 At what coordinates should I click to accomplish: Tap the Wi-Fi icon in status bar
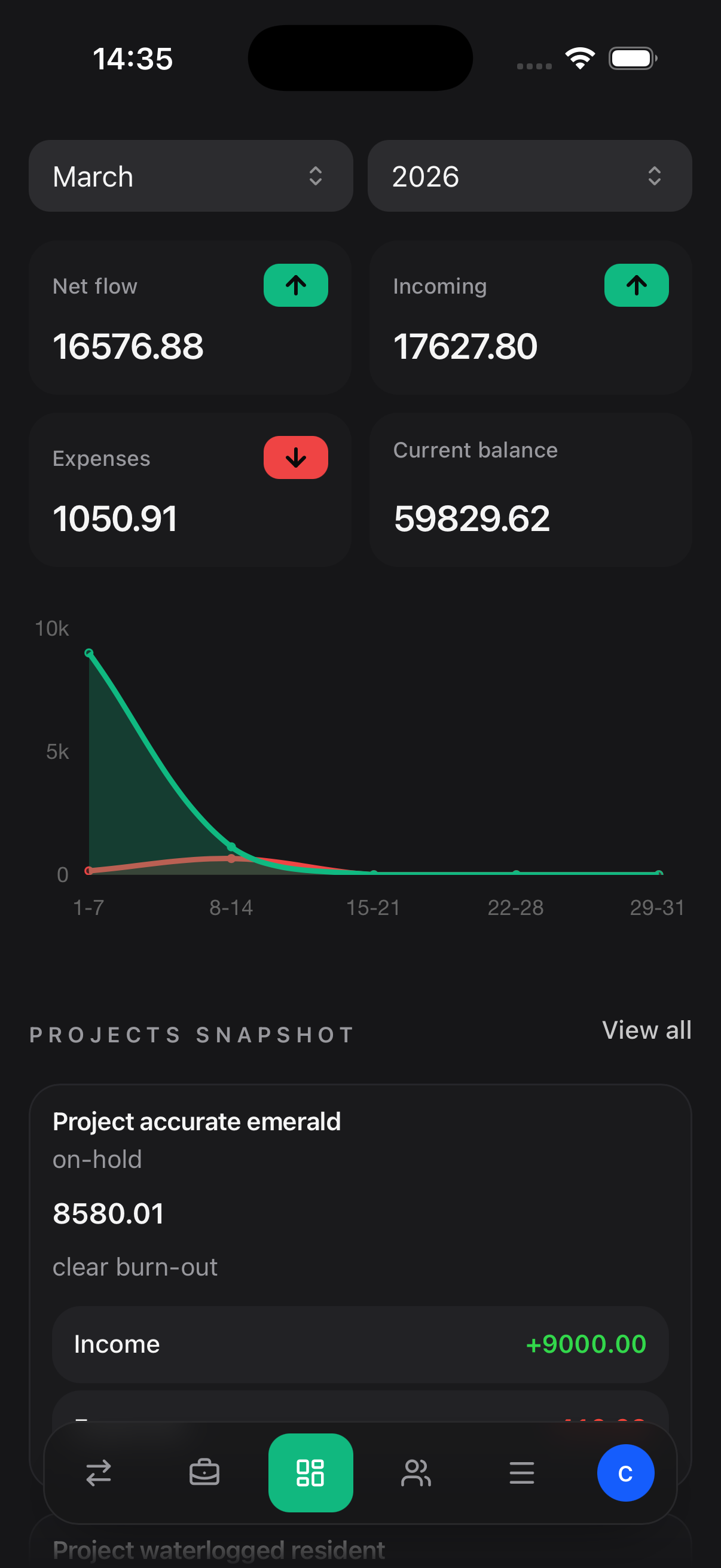click(x=580, y=57)
